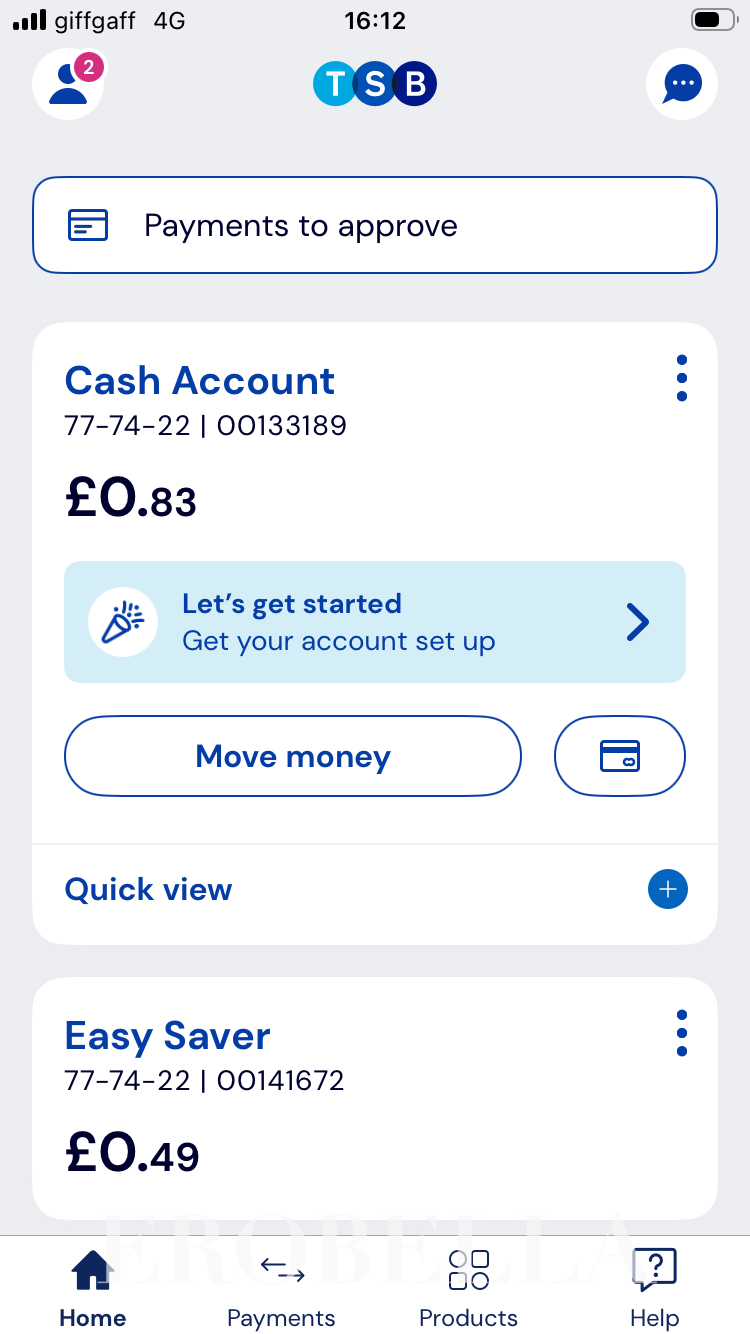Tap the Move money button
This screenshot has height=1334, width=750.
293,756
